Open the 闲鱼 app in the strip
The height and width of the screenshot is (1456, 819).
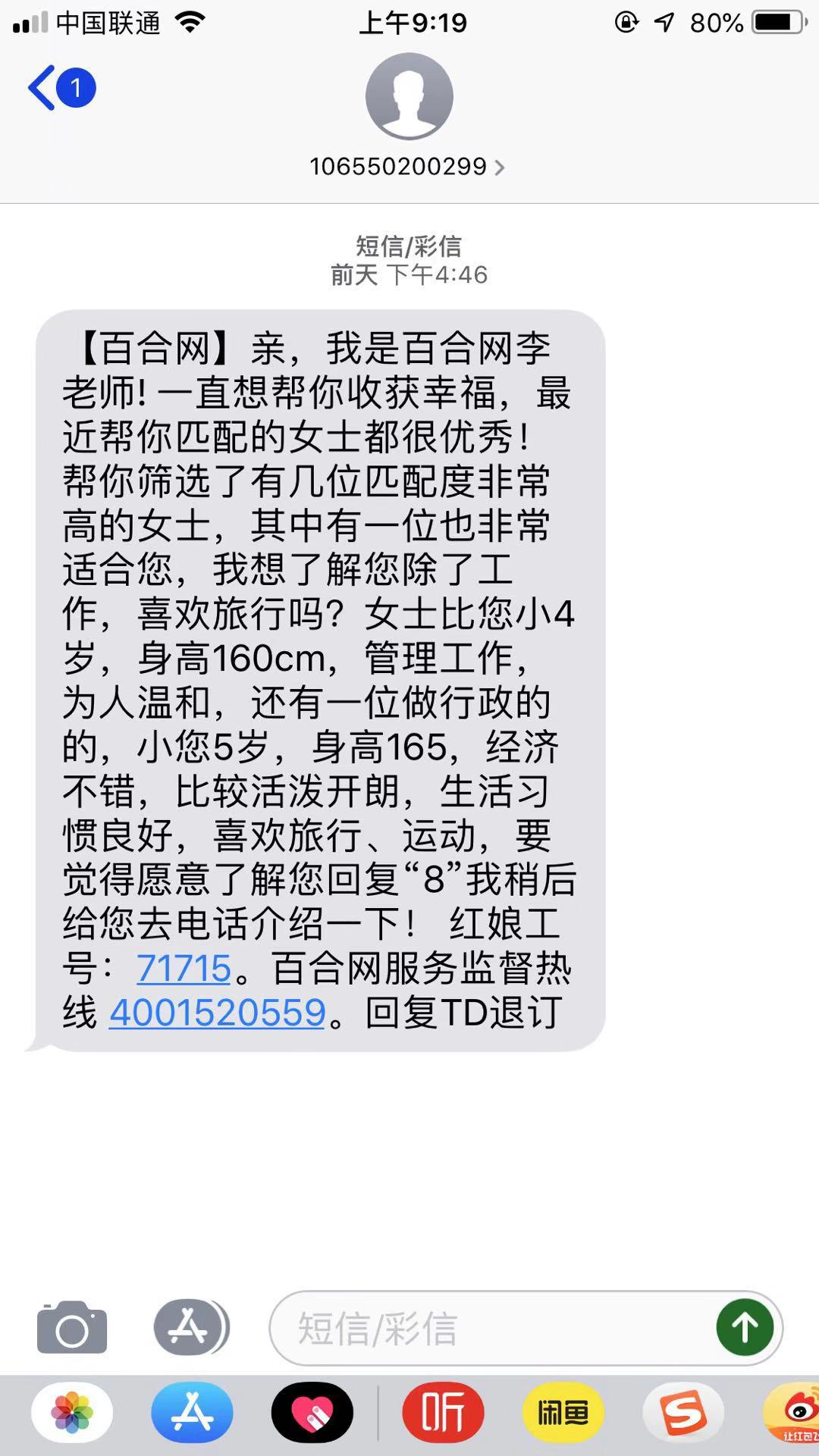pyautogui.click(x=563, y=1413)
